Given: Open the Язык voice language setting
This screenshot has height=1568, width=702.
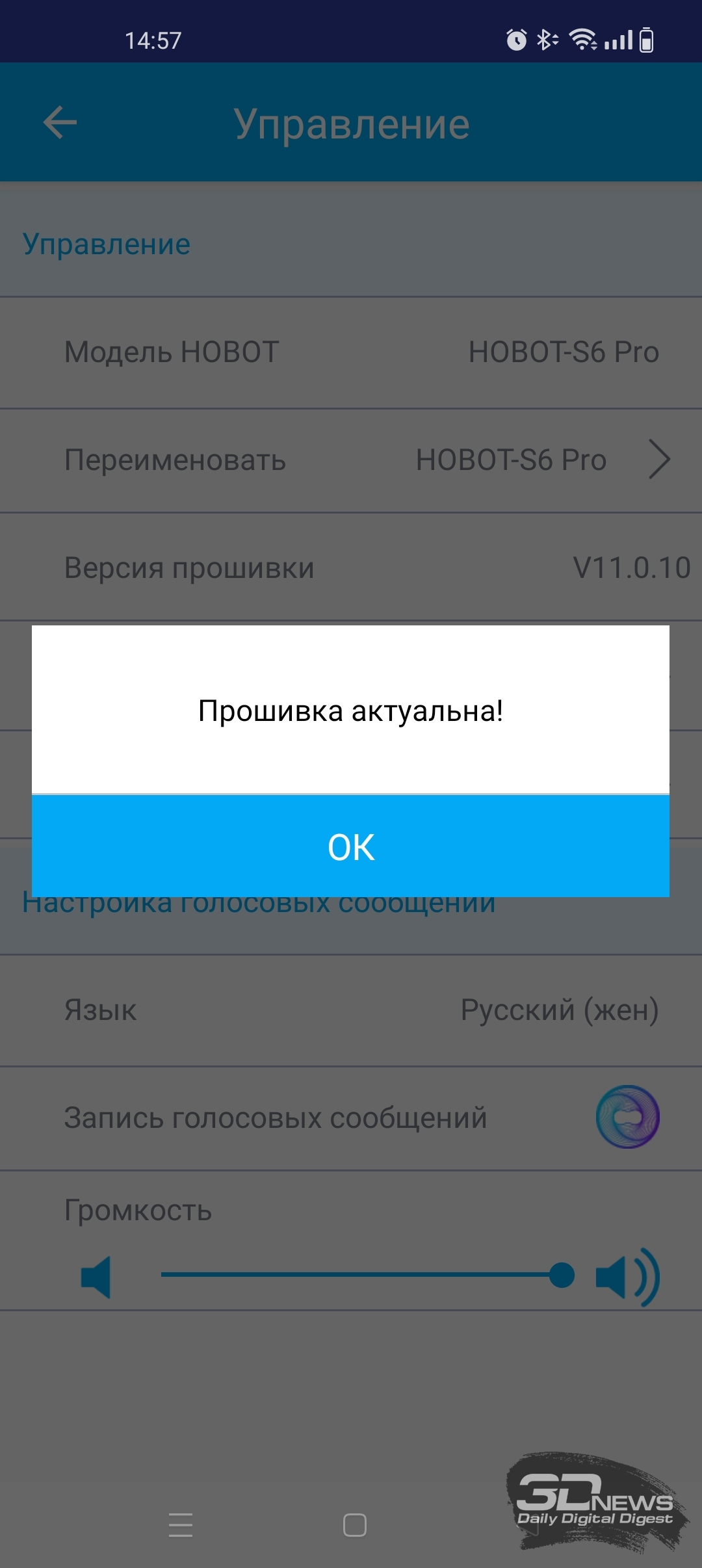Looking at the screenshot, I should tap(351, 1010).
